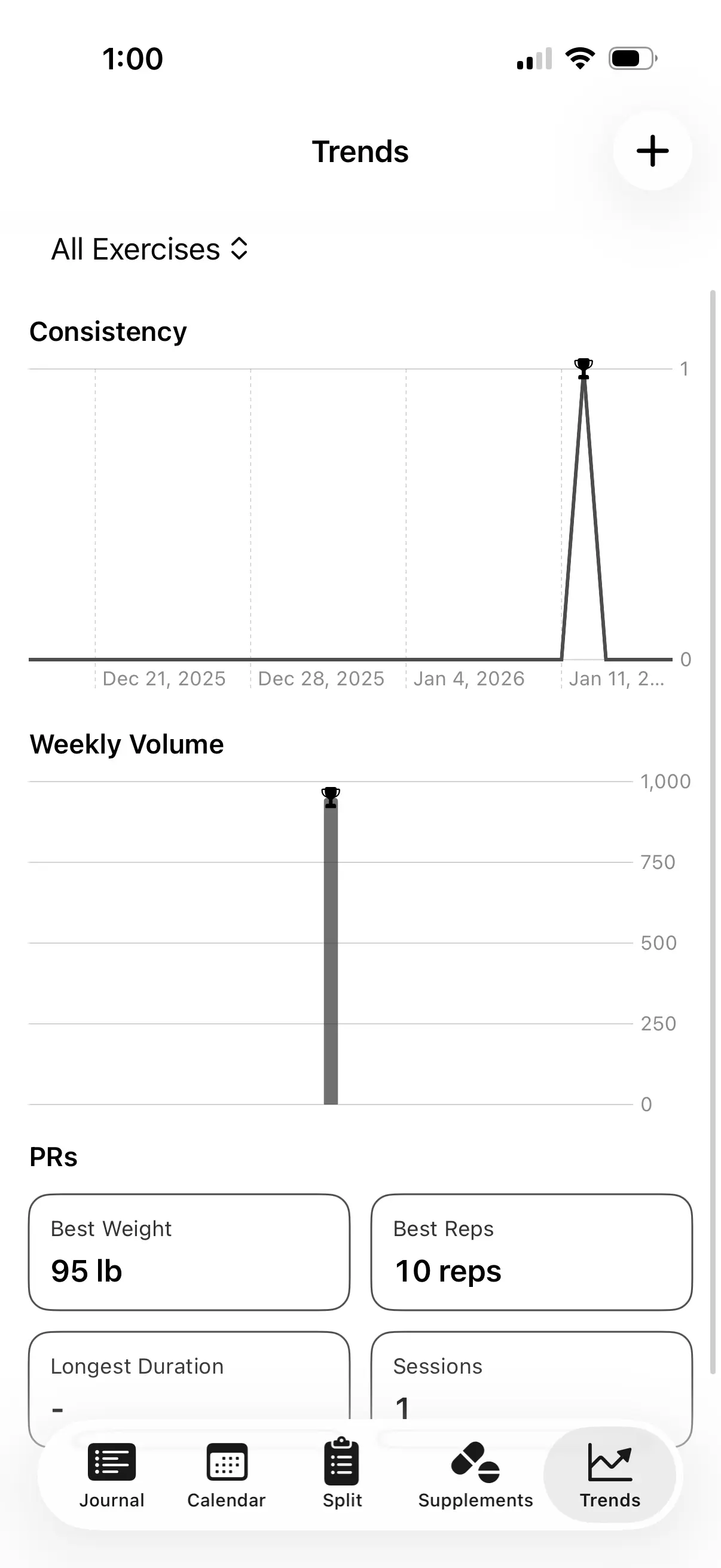721x1568 pixels.
Task: Open the Journal list icon
Action: coord(111,1462)
